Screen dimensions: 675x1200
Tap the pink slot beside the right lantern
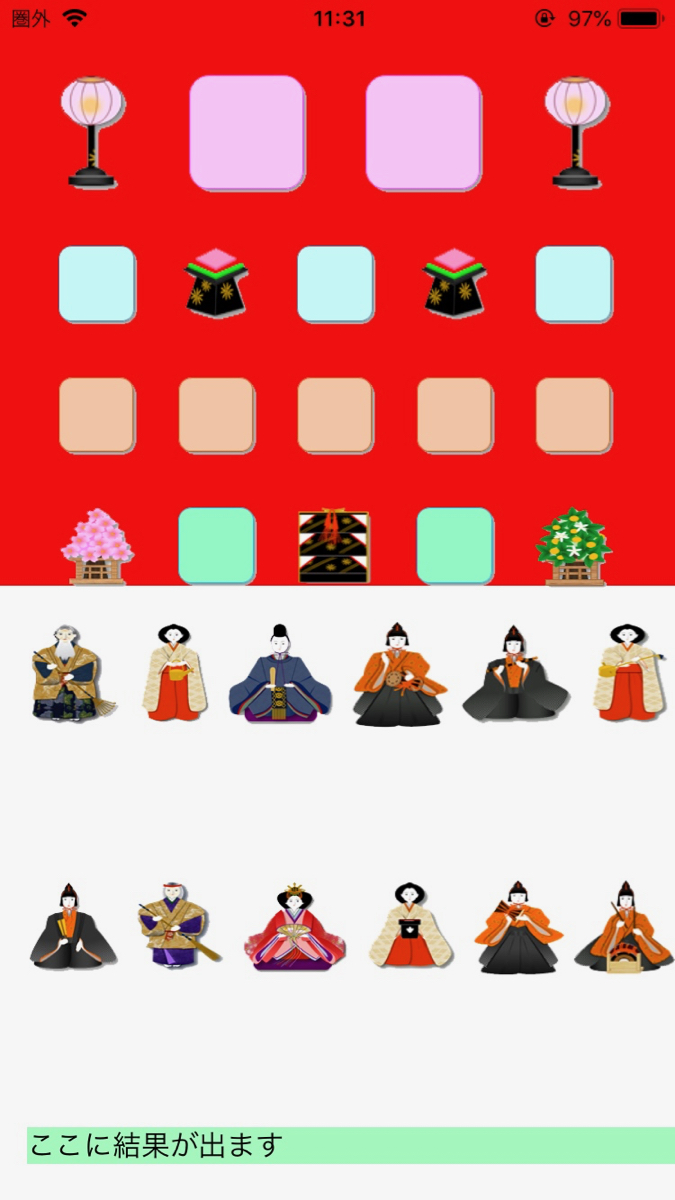point(423,132)
